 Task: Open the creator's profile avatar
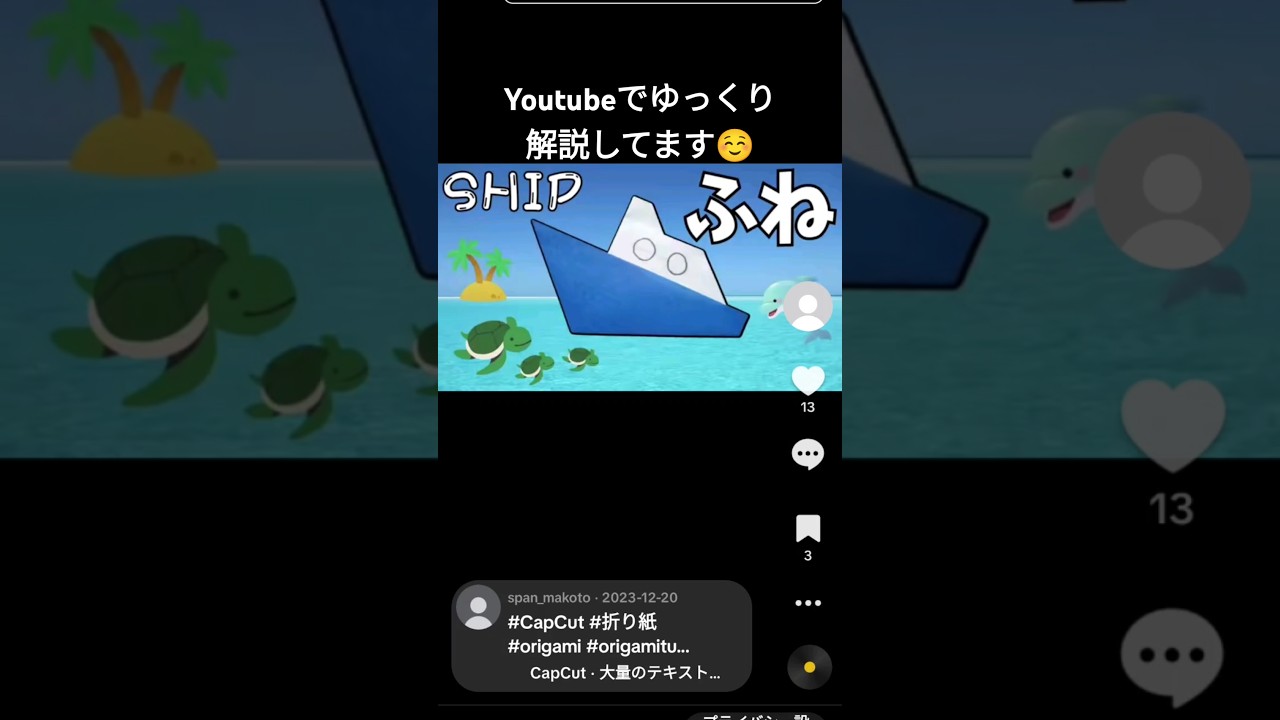click(x=808, y=306)
